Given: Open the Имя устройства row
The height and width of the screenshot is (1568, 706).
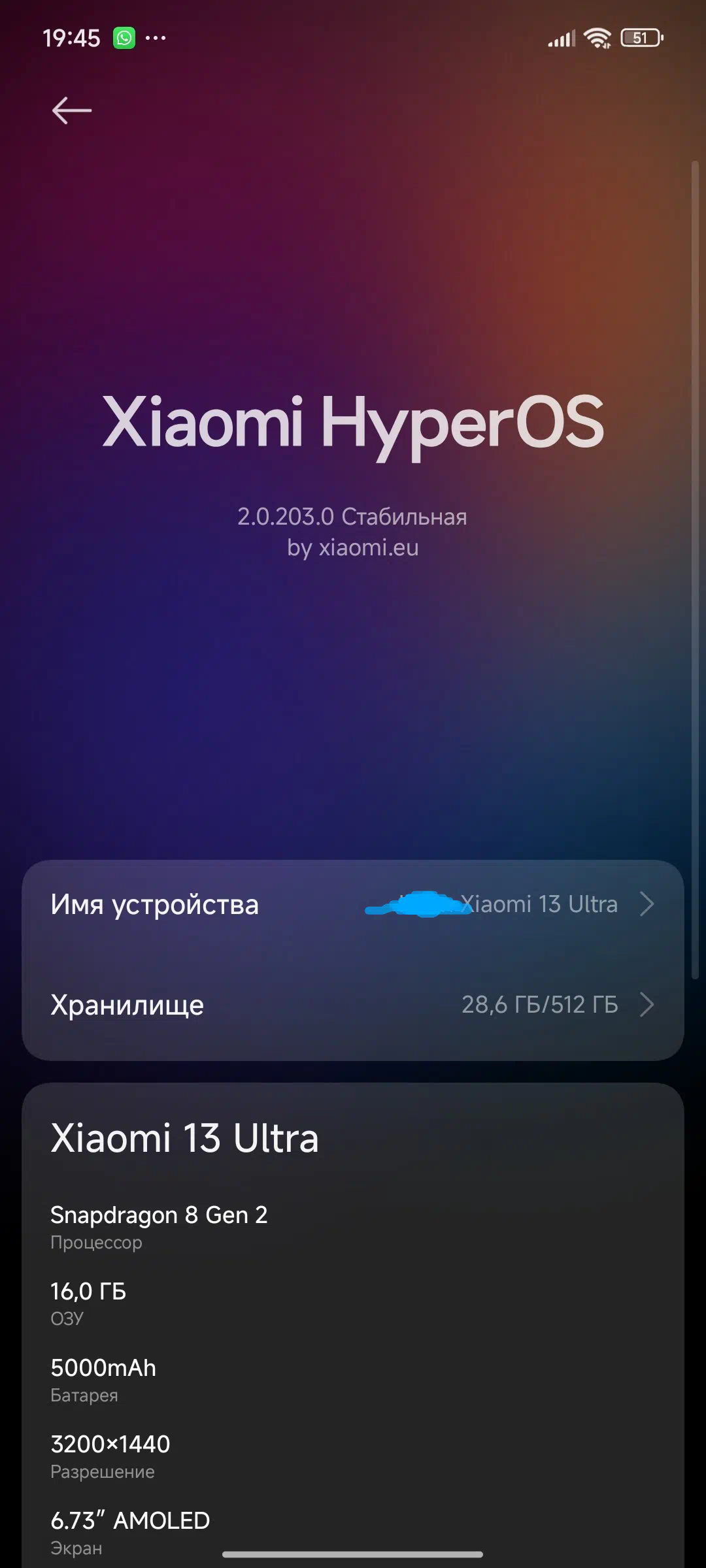Looking at the screenshot, I should [353, 905].
